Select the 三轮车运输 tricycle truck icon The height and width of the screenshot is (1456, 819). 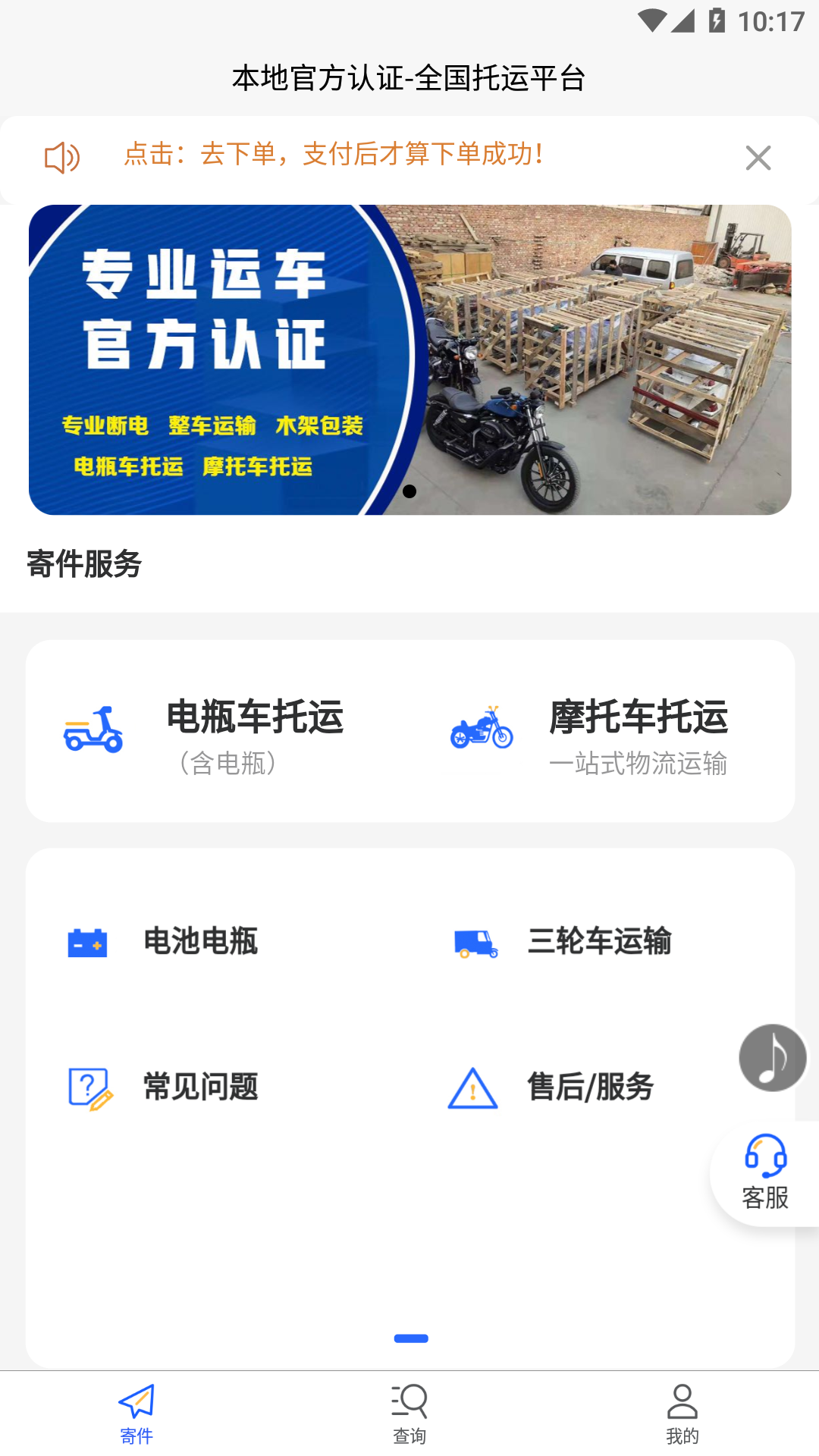474,943
